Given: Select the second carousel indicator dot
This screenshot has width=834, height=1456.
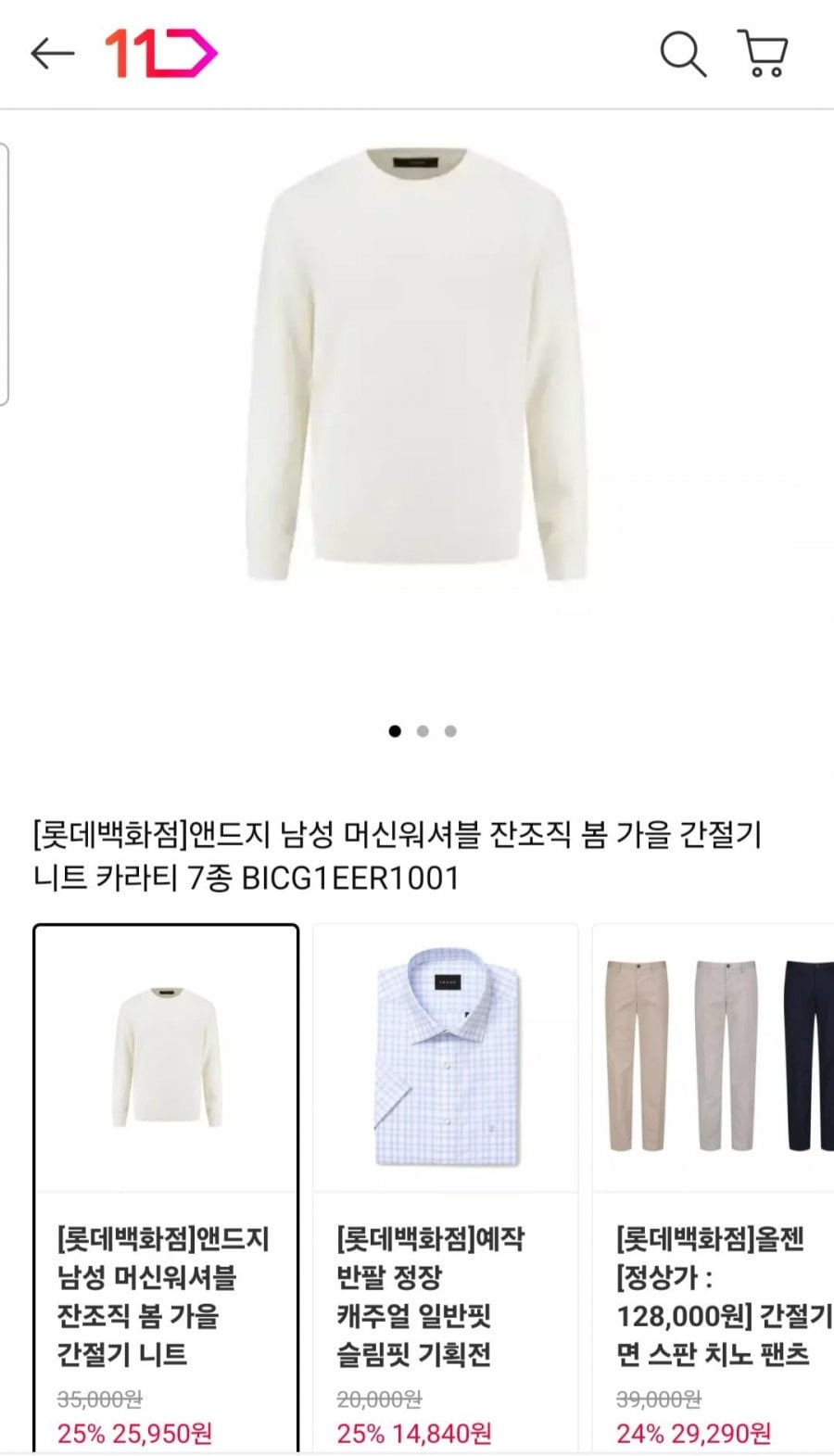Looking at the screenshot, I should click(423, 731).
